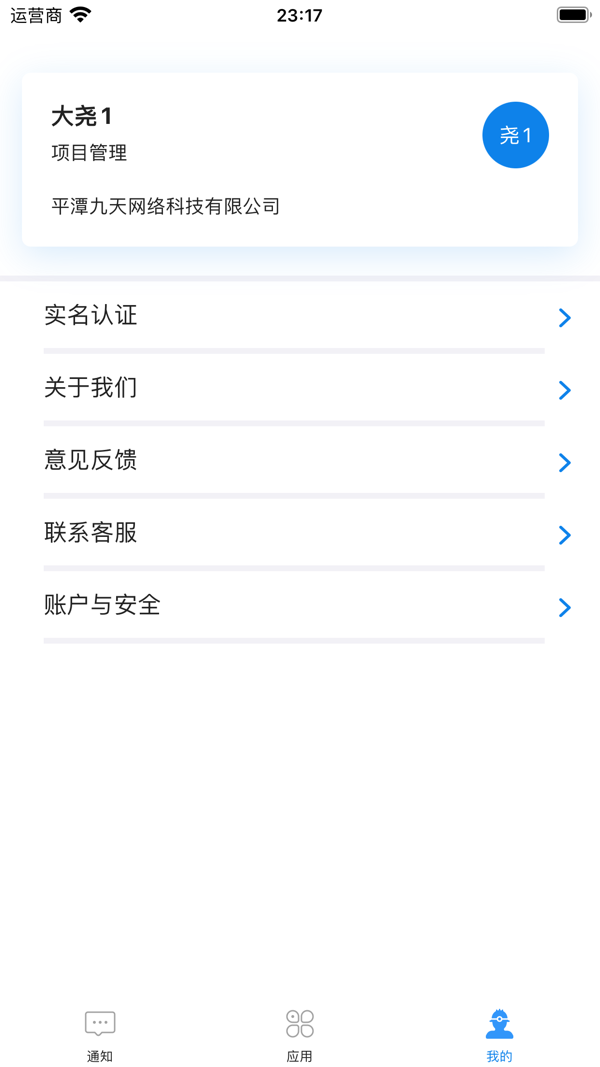Open 关于我们 page
The height and width of the screenshot is (1067, 600).
pyautogui.click(x=300, y=388)
